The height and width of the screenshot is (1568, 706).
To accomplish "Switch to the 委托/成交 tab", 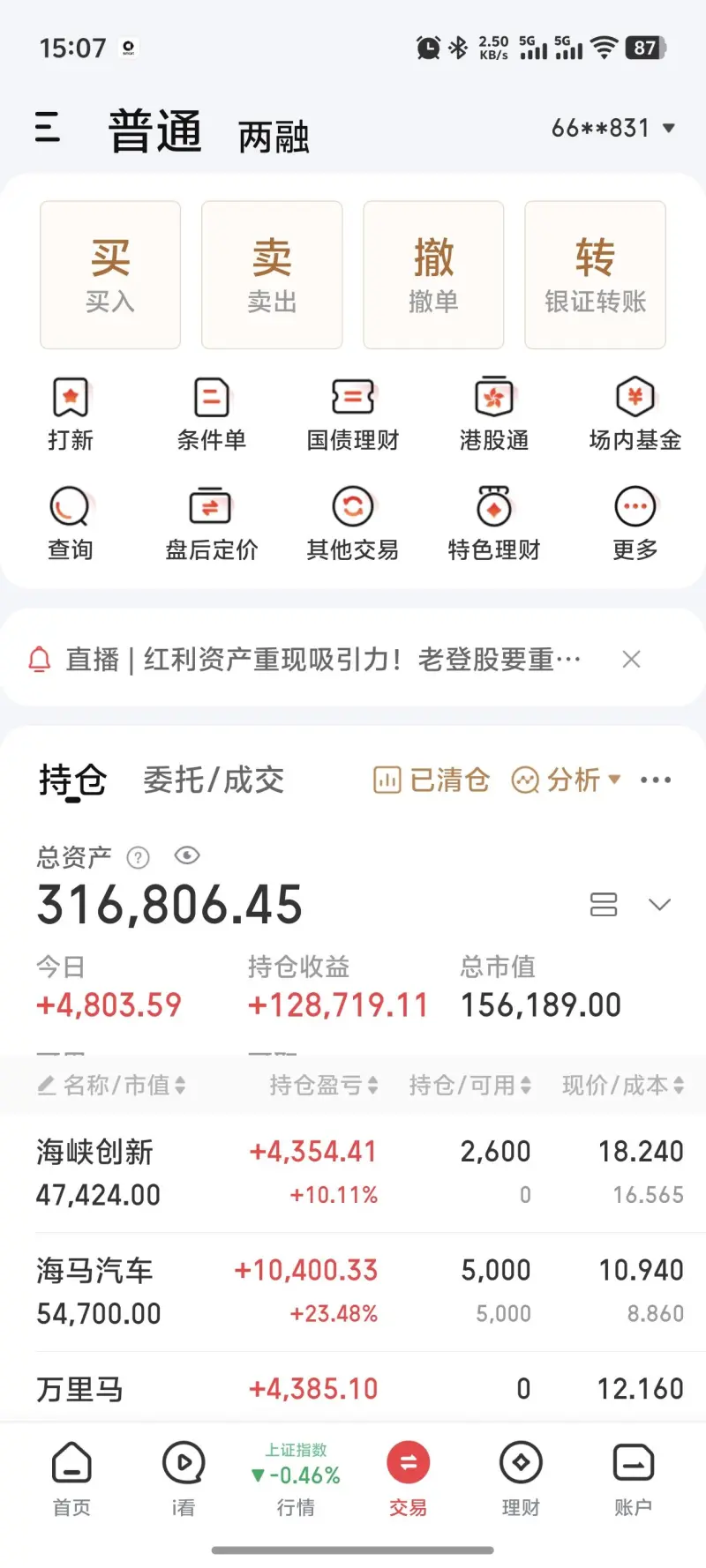I will (x=214, y=780).
